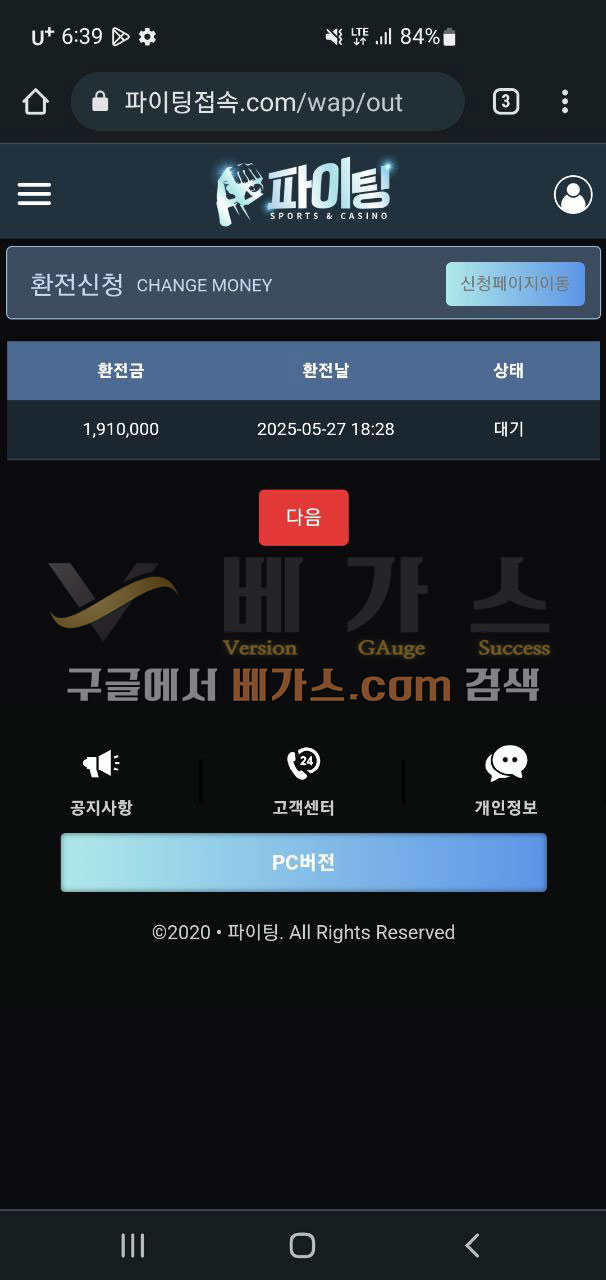Open the browser tab switcher

pyautogui.click(x=506, y=102)
